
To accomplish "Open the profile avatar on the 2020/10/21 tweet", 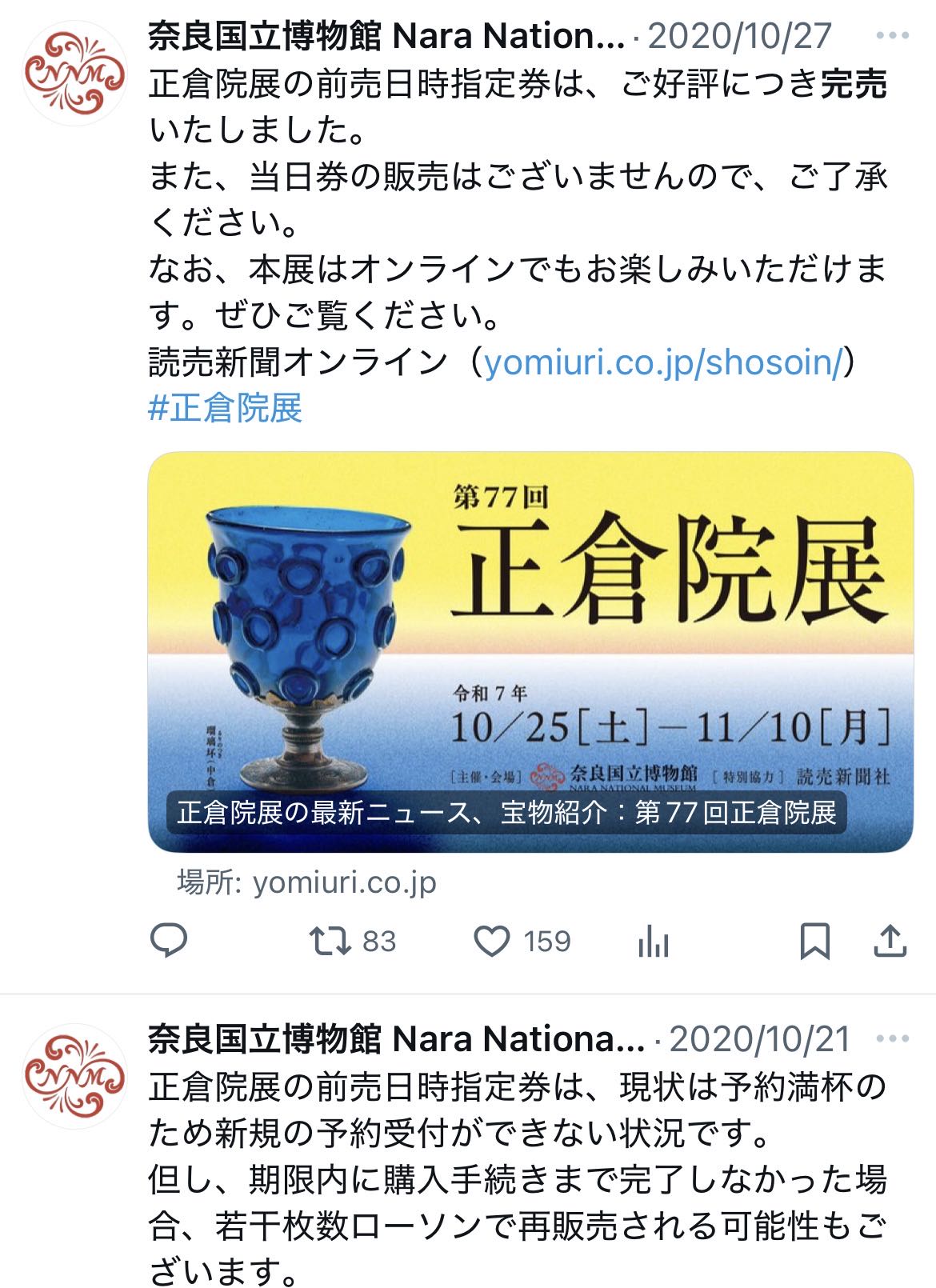I will (x=75, y=1076).
